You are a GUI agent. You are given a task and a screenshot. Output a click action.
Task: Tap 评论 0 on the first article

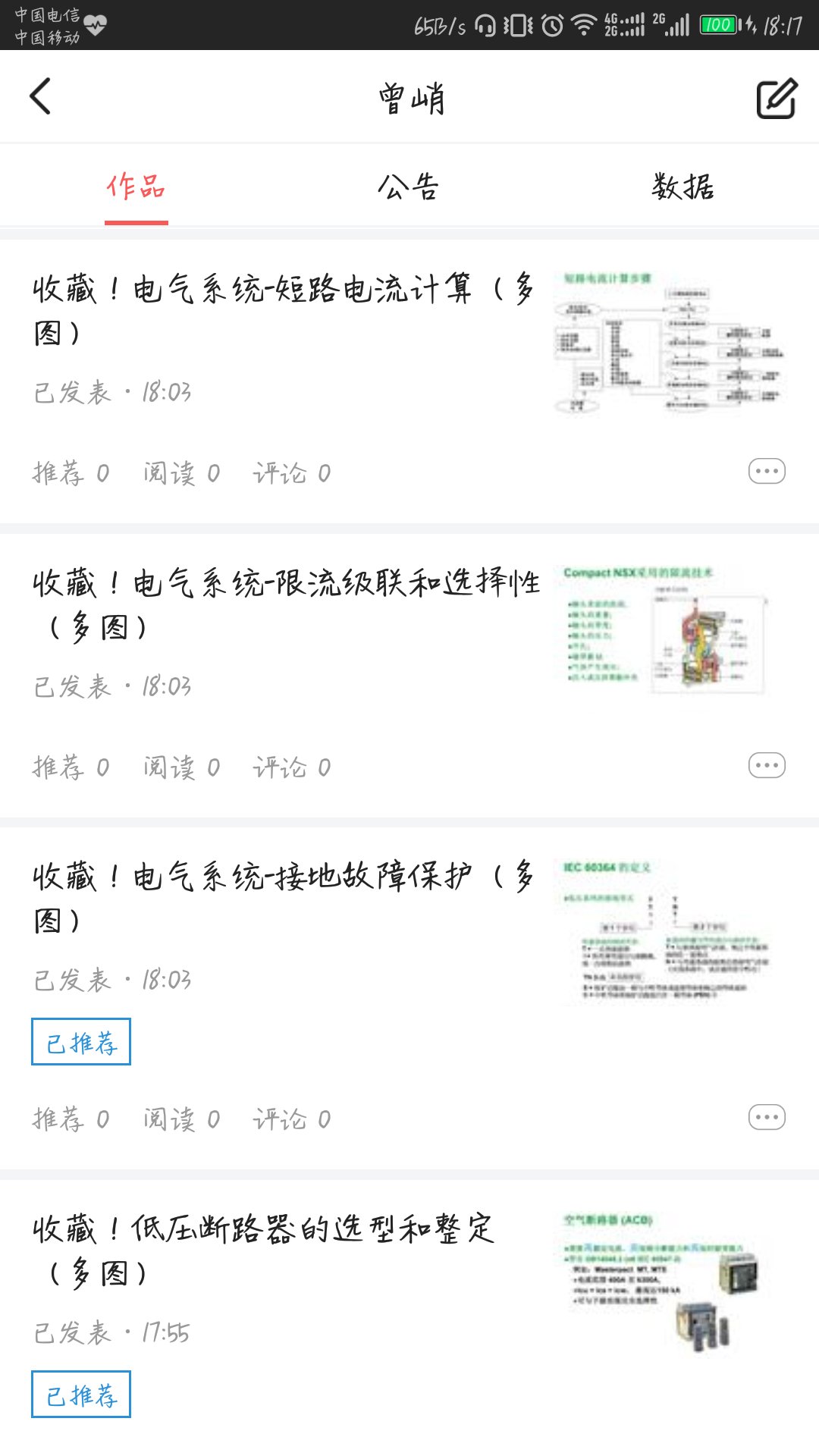(290, 472)
